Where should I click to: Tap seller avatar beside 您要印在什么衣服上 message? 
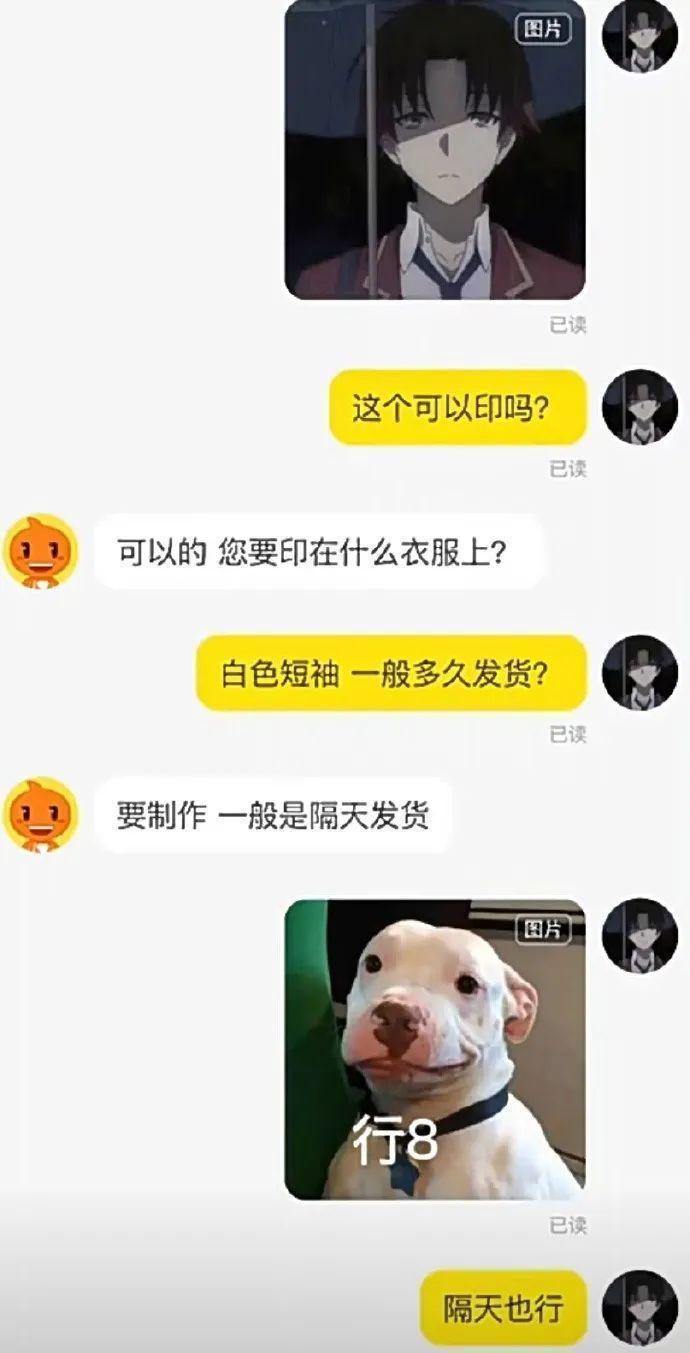[x=41, y=552]
